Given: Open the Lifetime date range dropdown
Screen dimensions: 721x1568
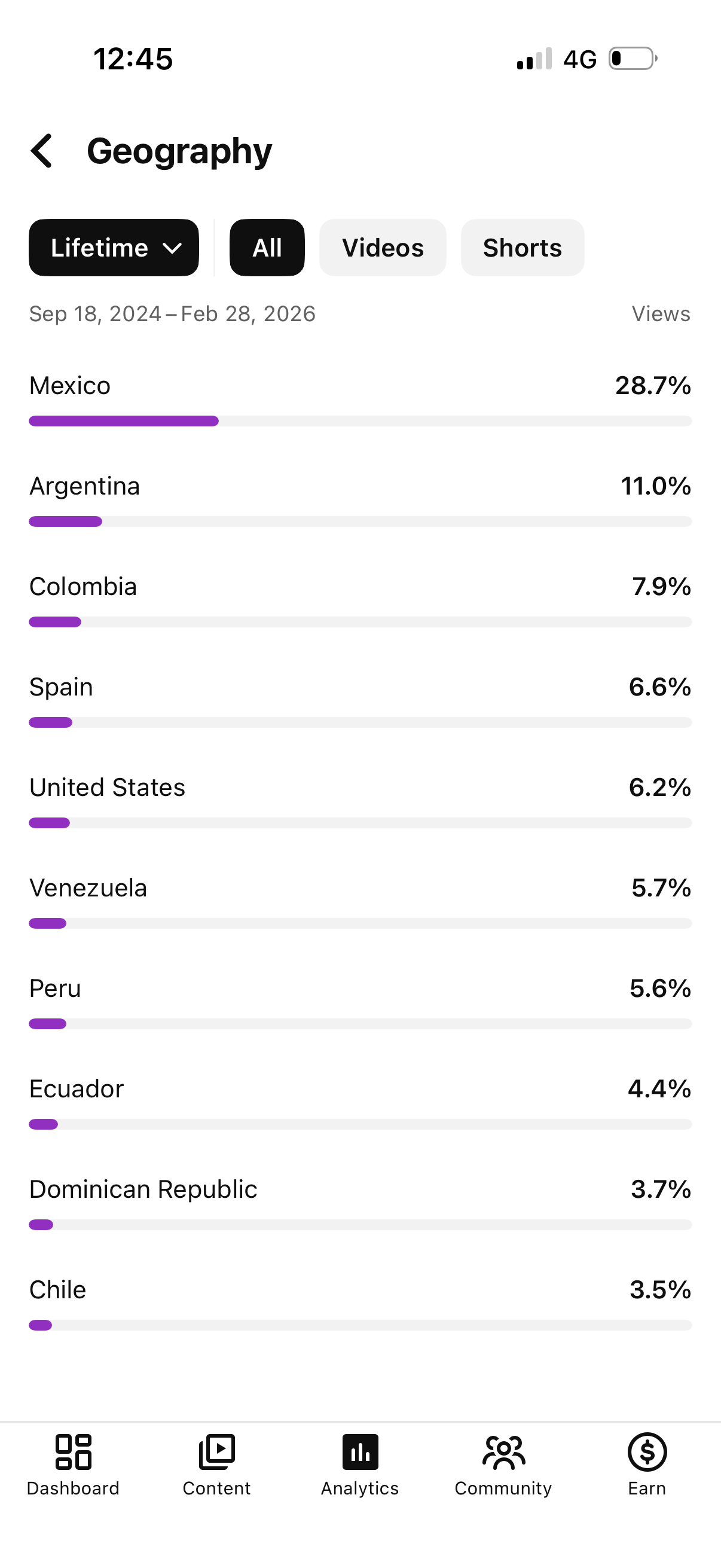Looking at the screenshot, I should pyautogui.click(x=114, y=248).
